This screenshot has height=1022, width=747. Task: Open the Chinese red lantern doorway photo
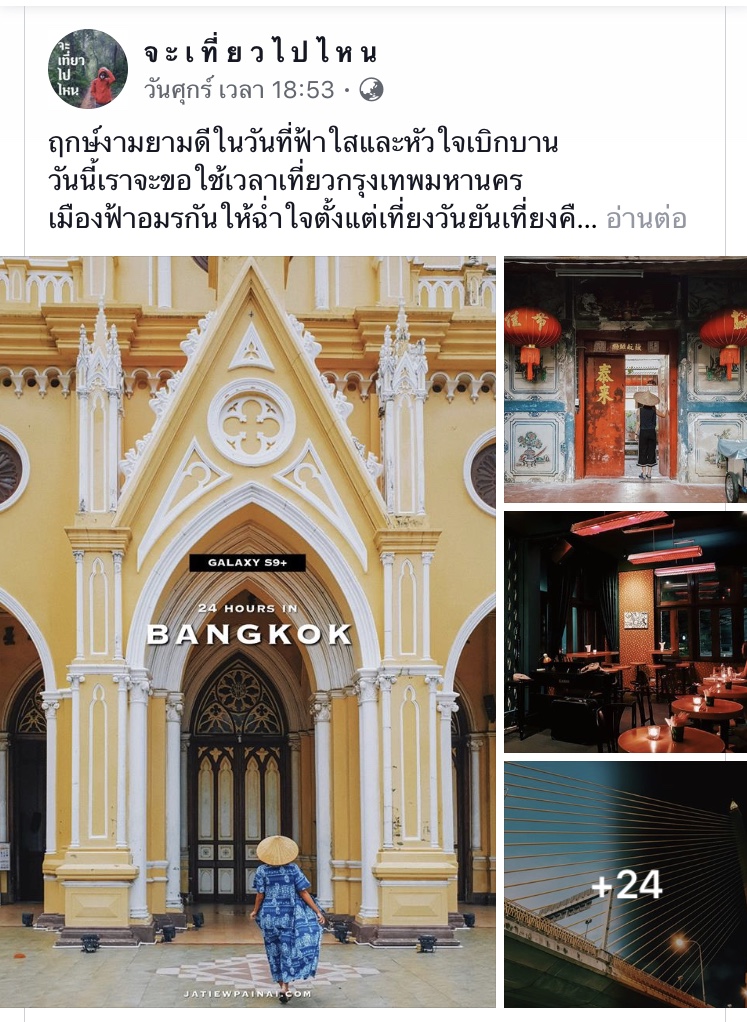pyautogui.click(x=626, y=379)
